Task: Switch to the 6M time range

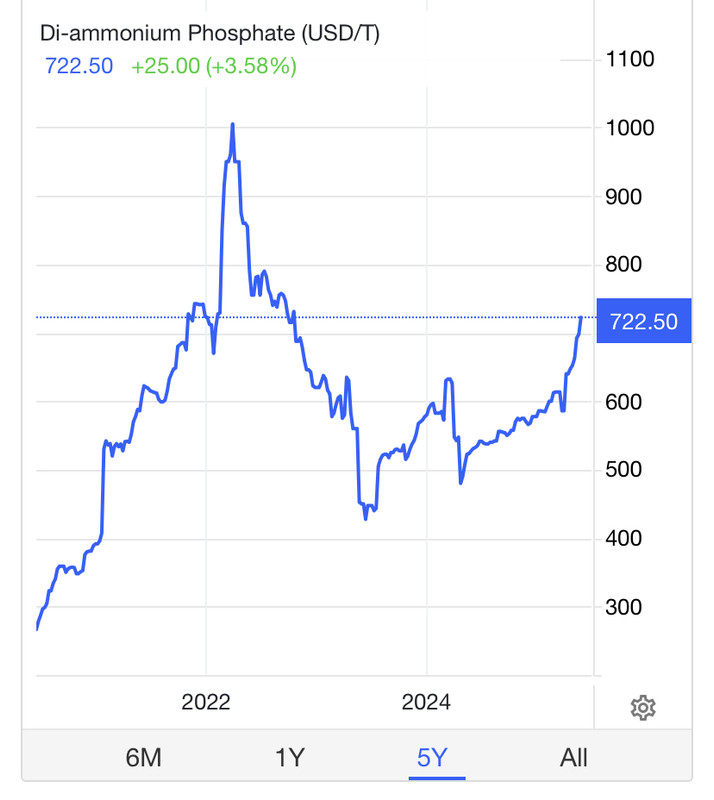Action: tap(144, 757)
